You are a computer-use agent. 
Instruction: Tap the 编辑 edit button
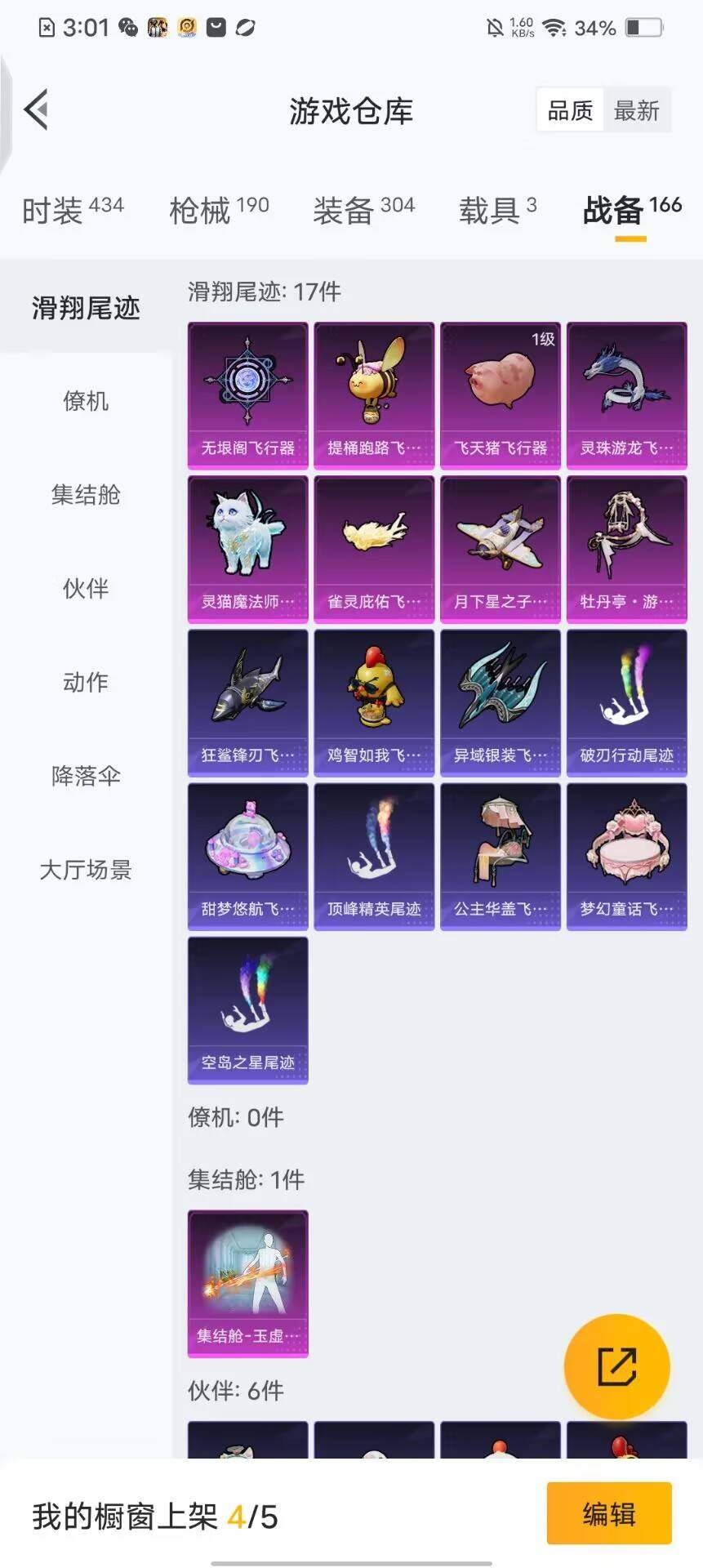point(608,1513)
